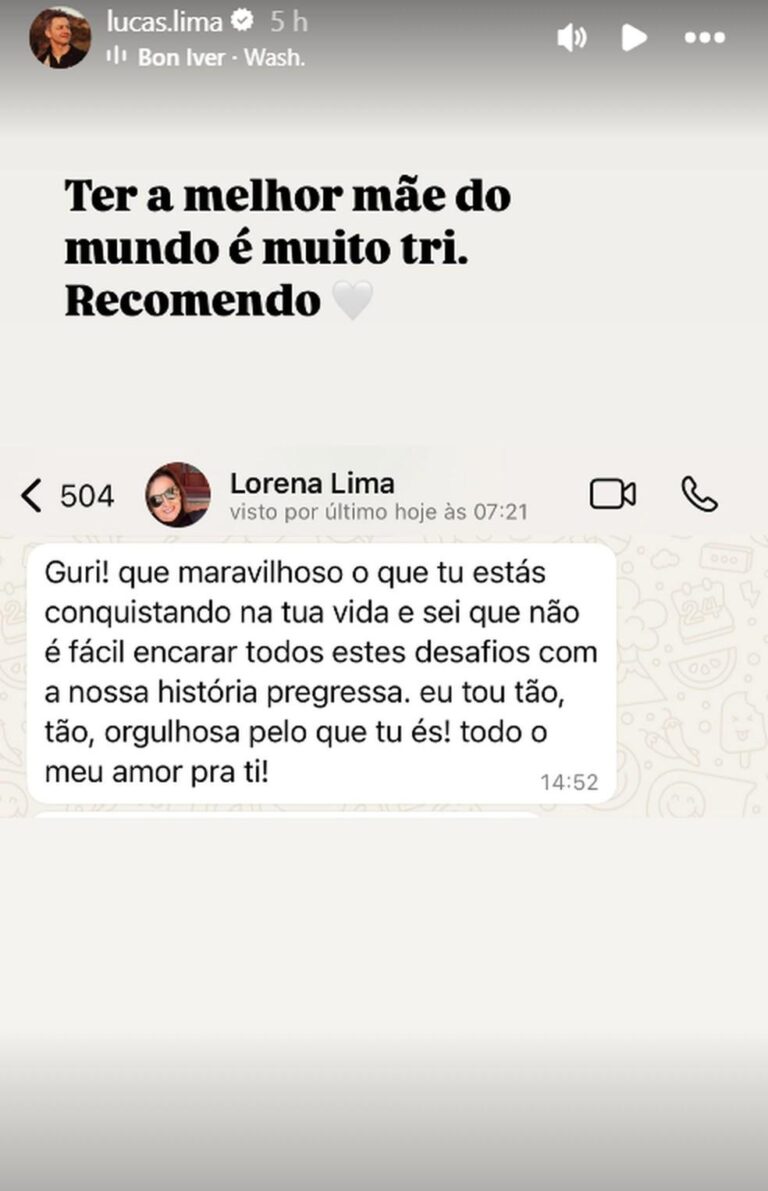Tap the white heart emoji in the text
This screenshot has height=1191, width=768.
point(355,297)
